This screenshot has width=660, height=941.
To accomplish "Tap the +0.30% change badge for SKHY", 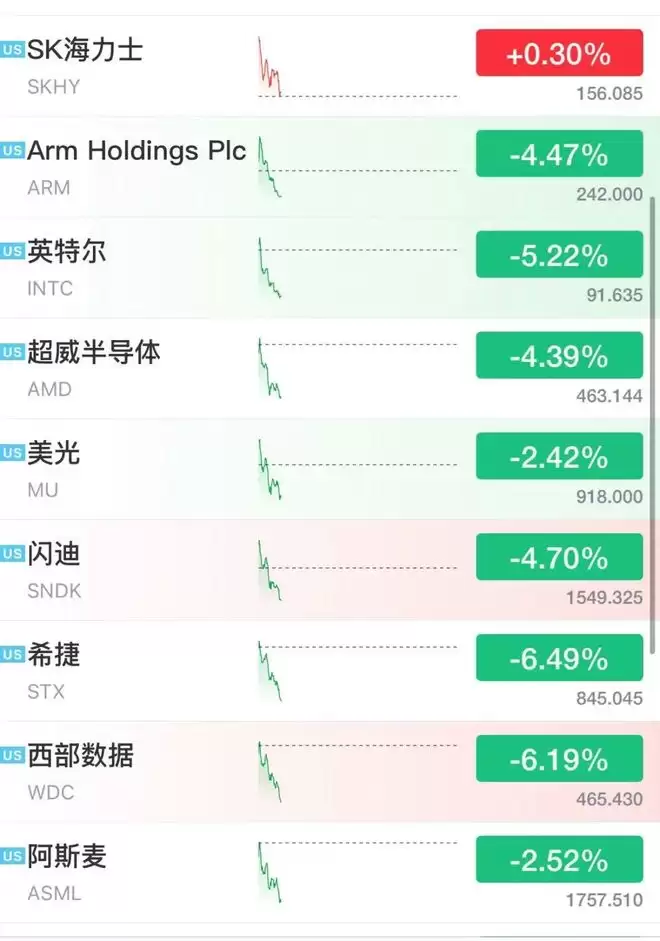I will tap(559, 53).
